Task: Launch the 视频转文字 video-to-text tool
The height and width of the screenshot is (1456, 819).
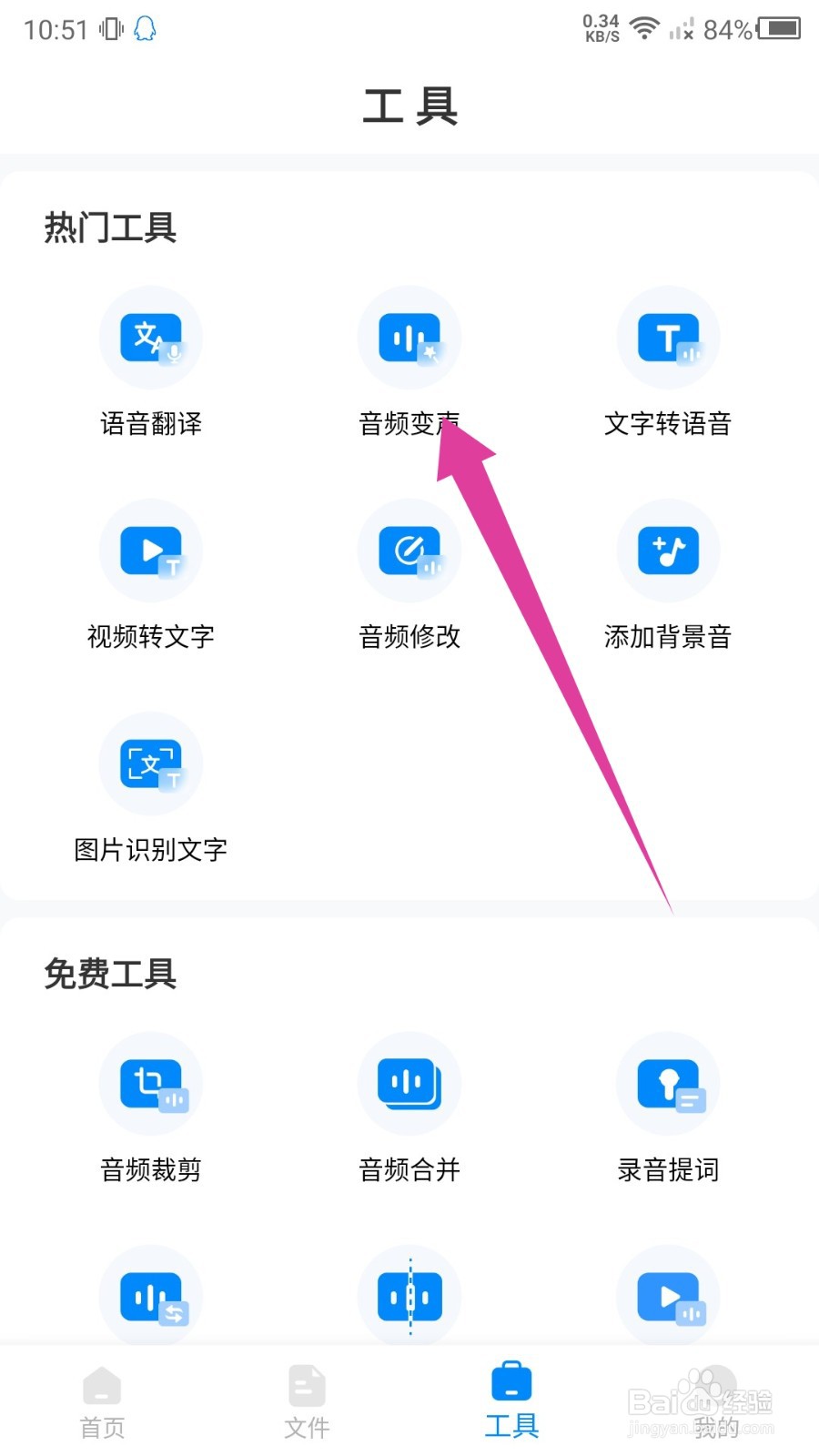Action: (x=150, y=578)
